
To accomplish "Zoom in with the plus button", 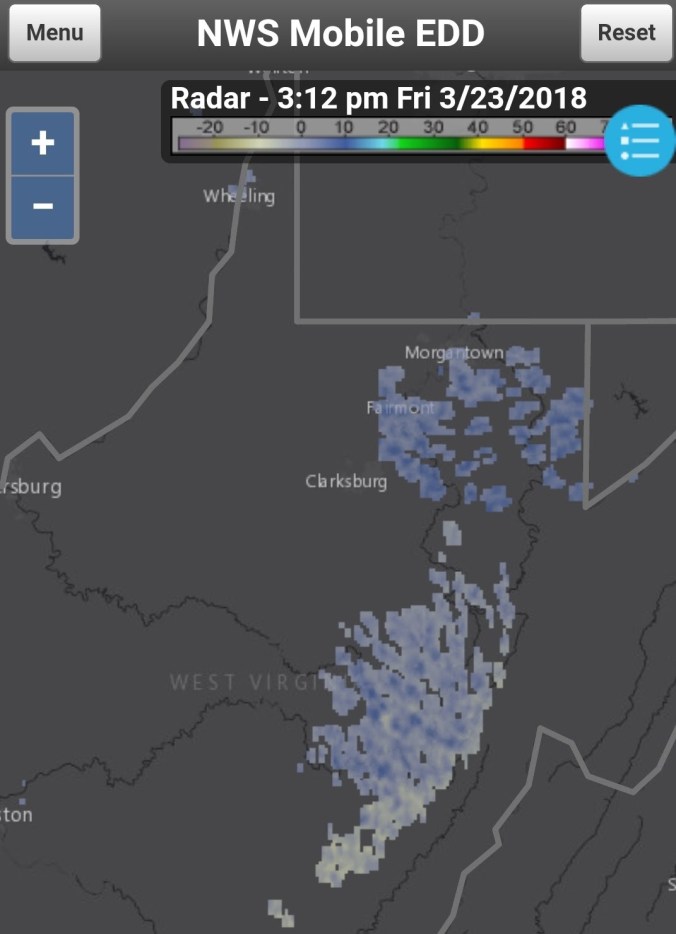I will pos(42,143).
